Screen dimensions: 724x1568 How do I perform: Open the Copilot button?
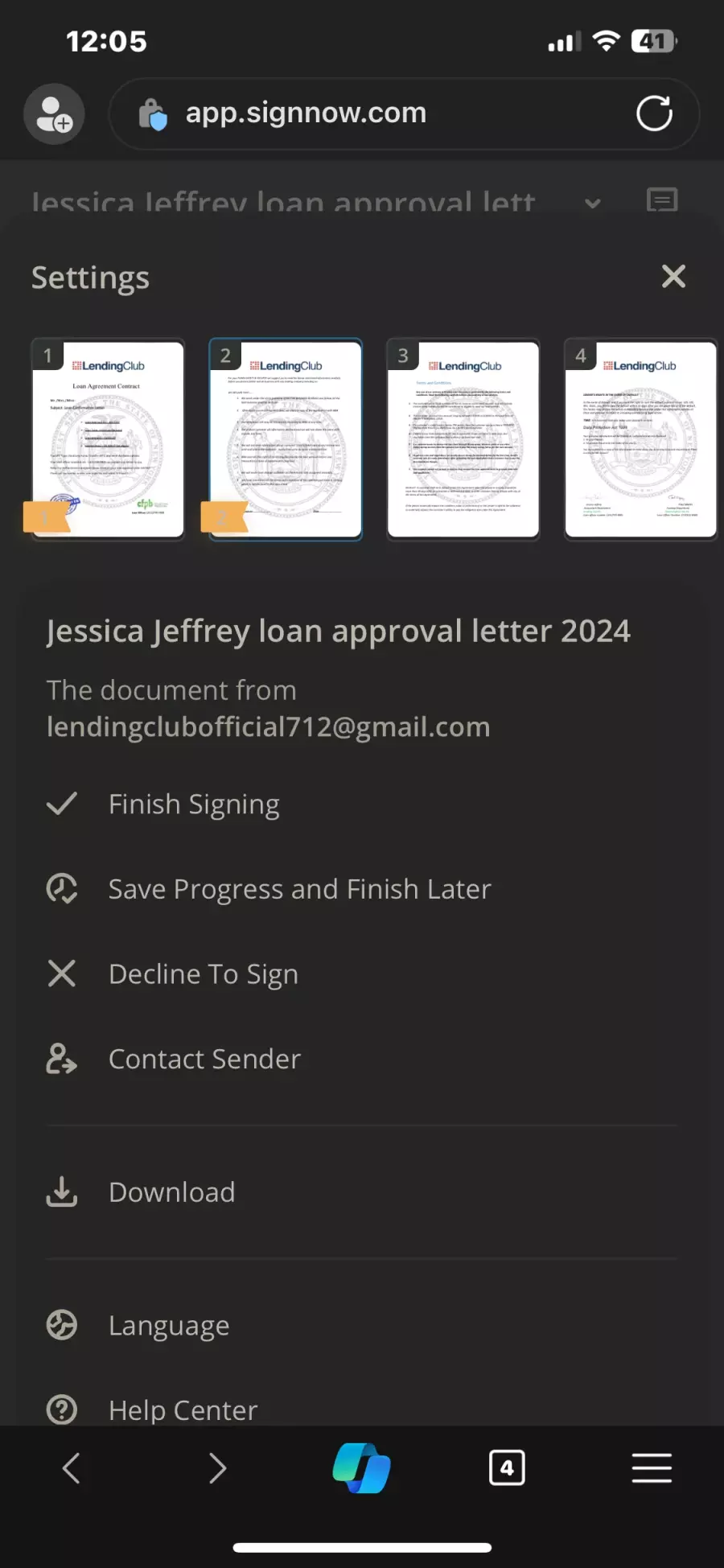pyautogui.click(x=362, y=1468)
